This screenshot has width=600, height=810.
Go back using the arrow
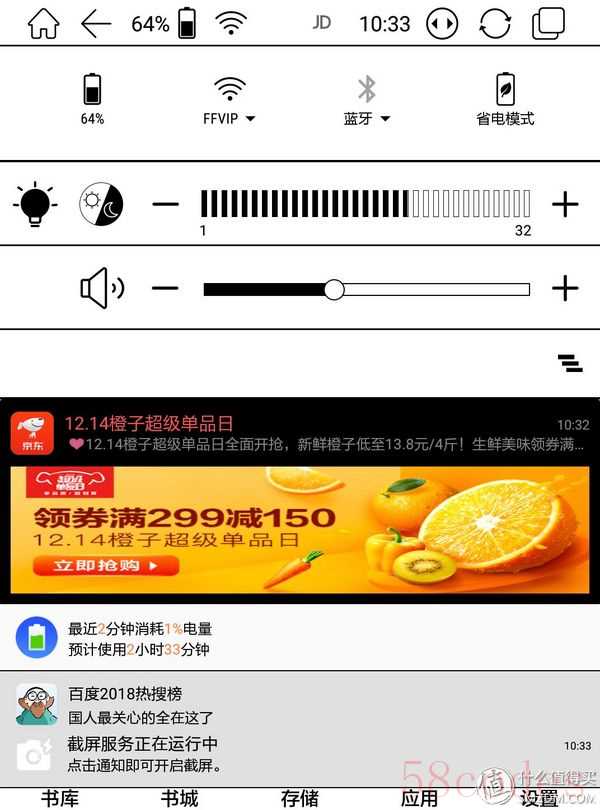pos(96,23)
